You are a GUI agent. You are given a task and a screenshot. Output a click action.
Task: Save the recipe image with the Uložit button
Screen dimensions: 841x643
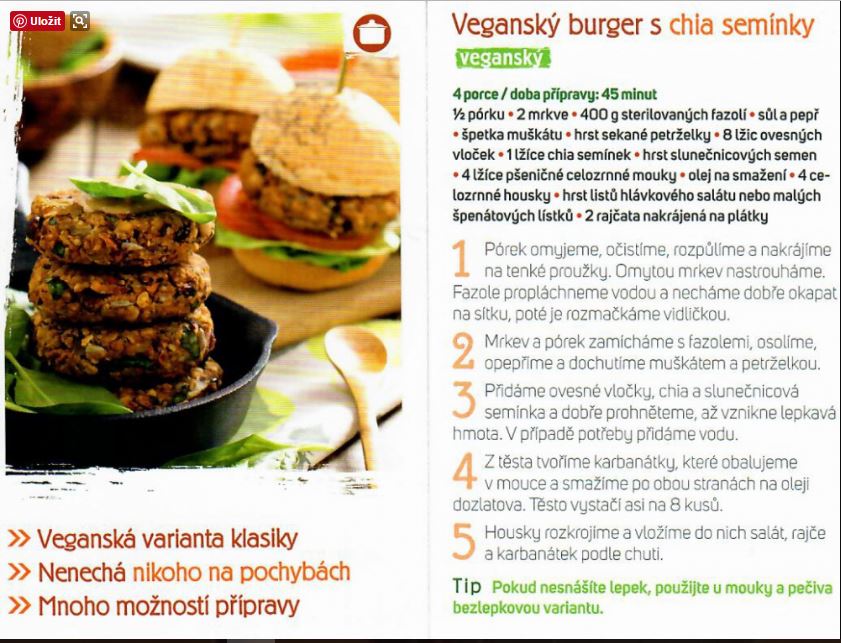37,20
